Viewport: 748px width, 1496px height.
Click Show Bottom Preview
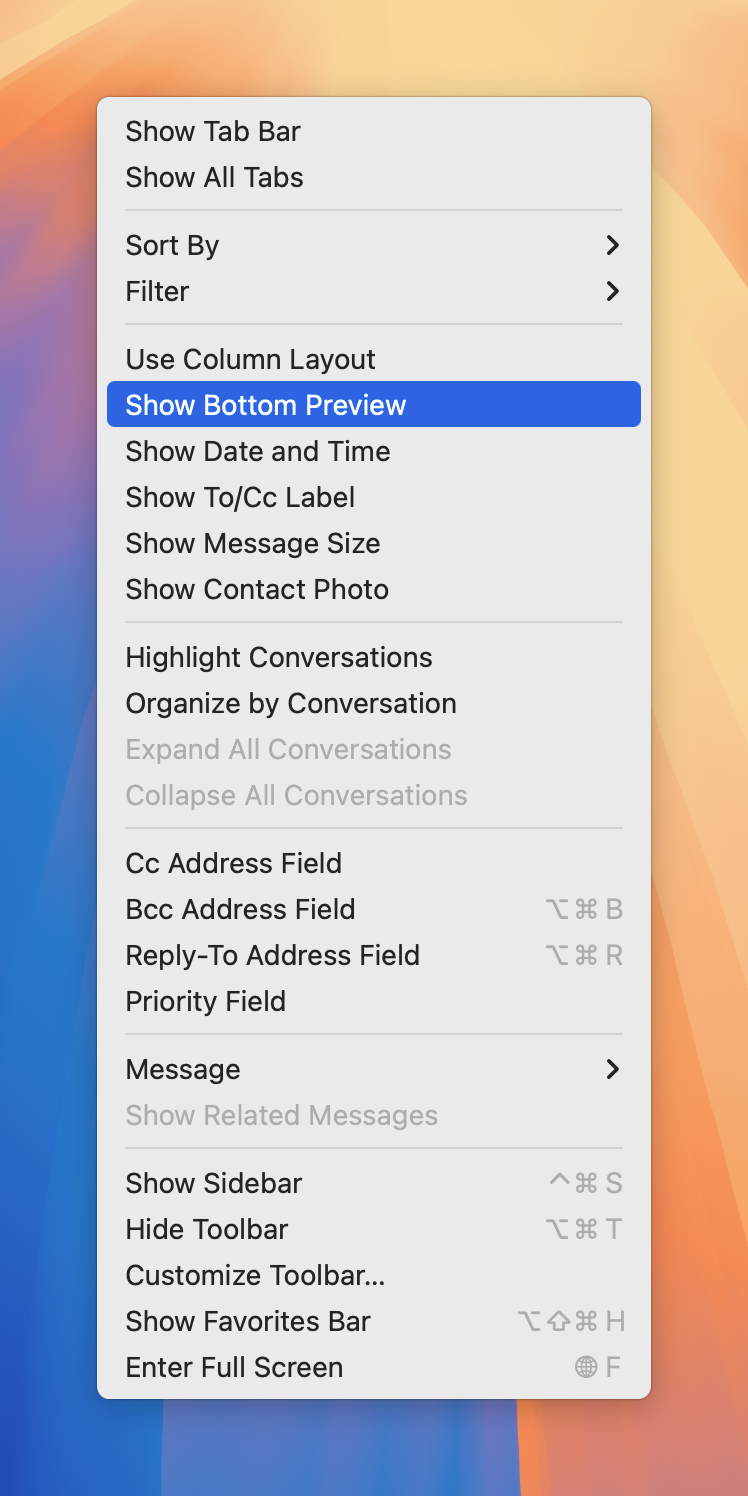point(373,405)
